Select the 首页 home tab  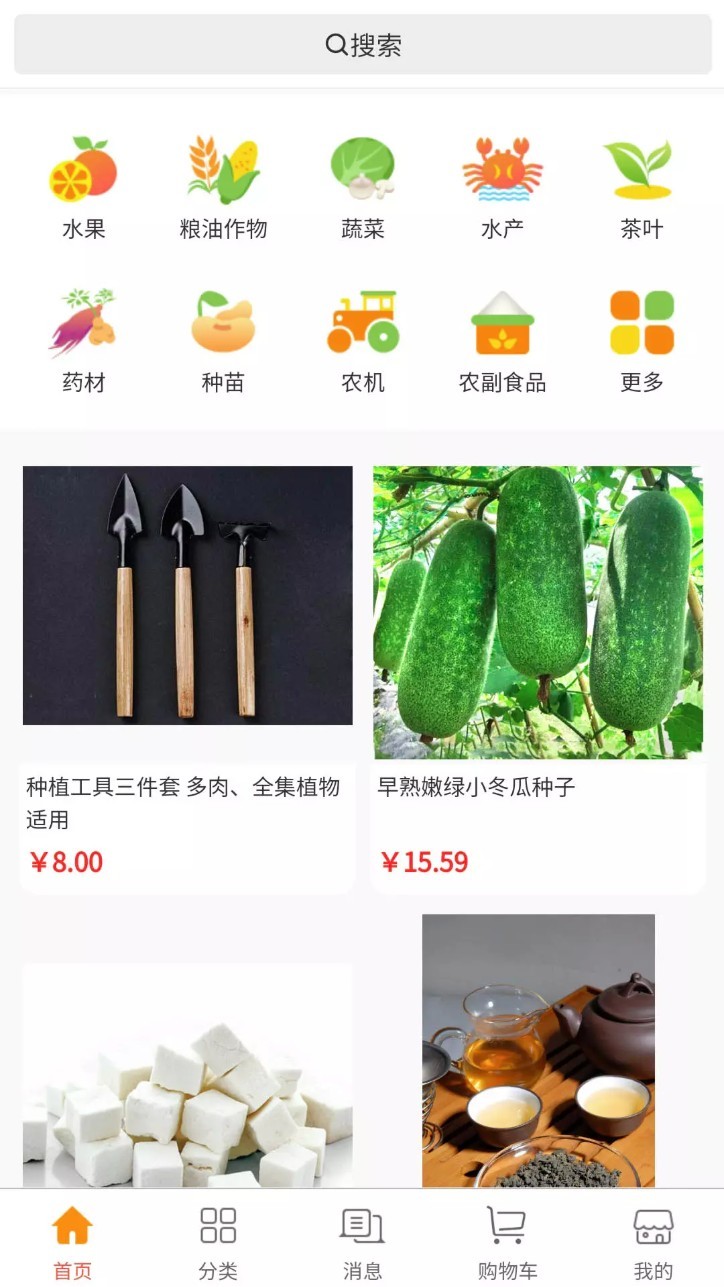(70, 1236)
